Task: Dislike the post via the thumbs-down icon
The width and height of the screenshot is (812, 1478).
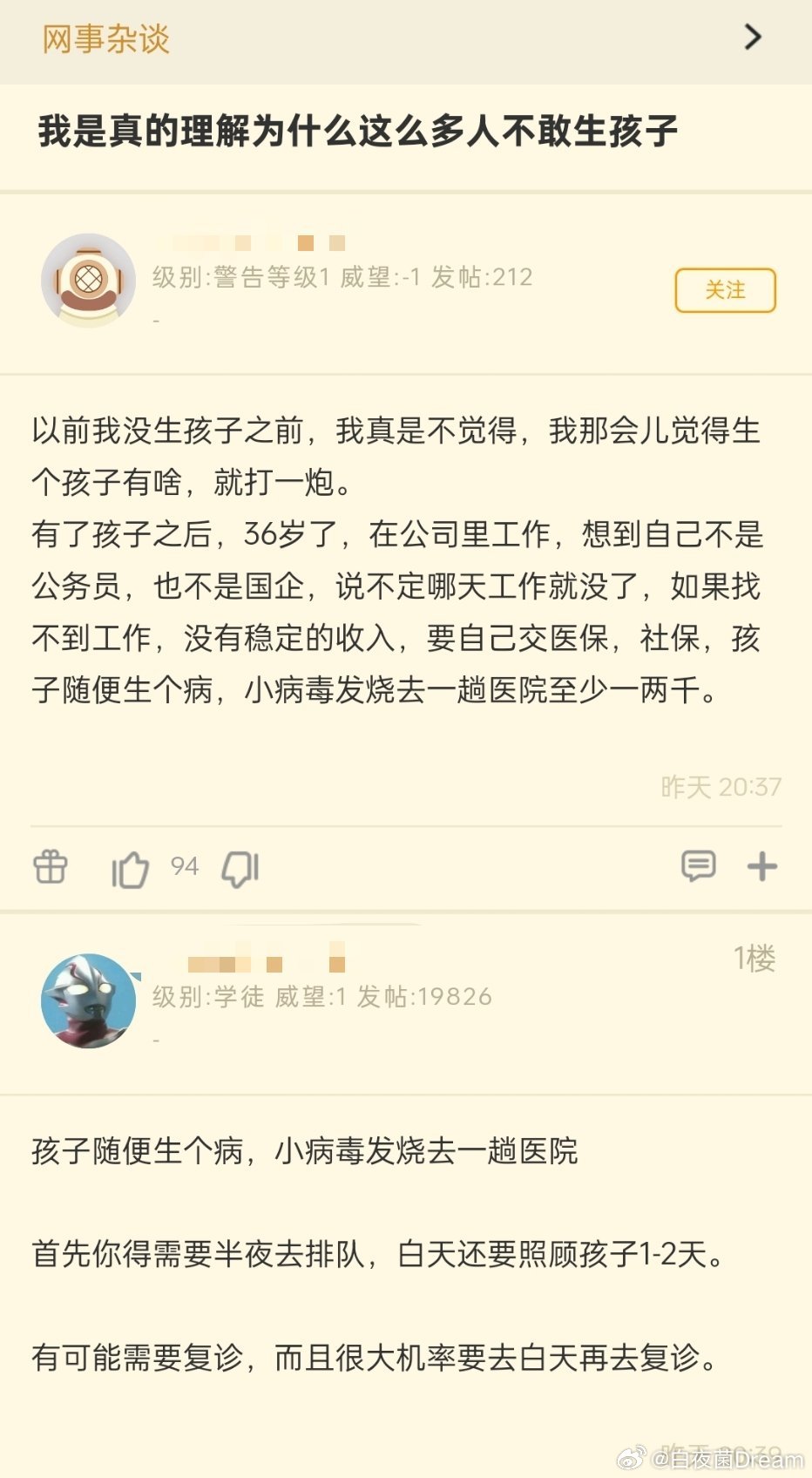Action: click(242, 867)
